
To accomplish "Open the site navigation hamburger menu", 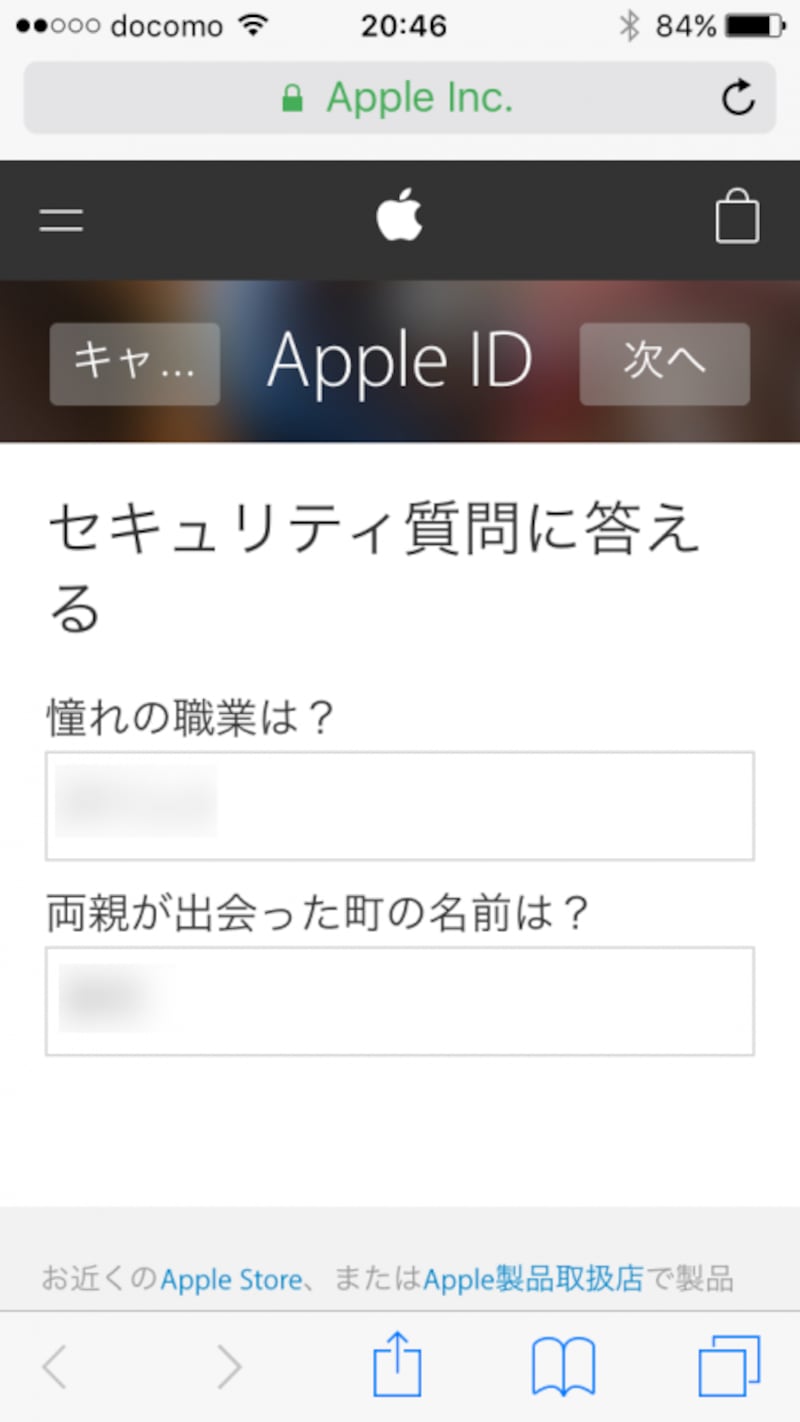I will point(60,220).
